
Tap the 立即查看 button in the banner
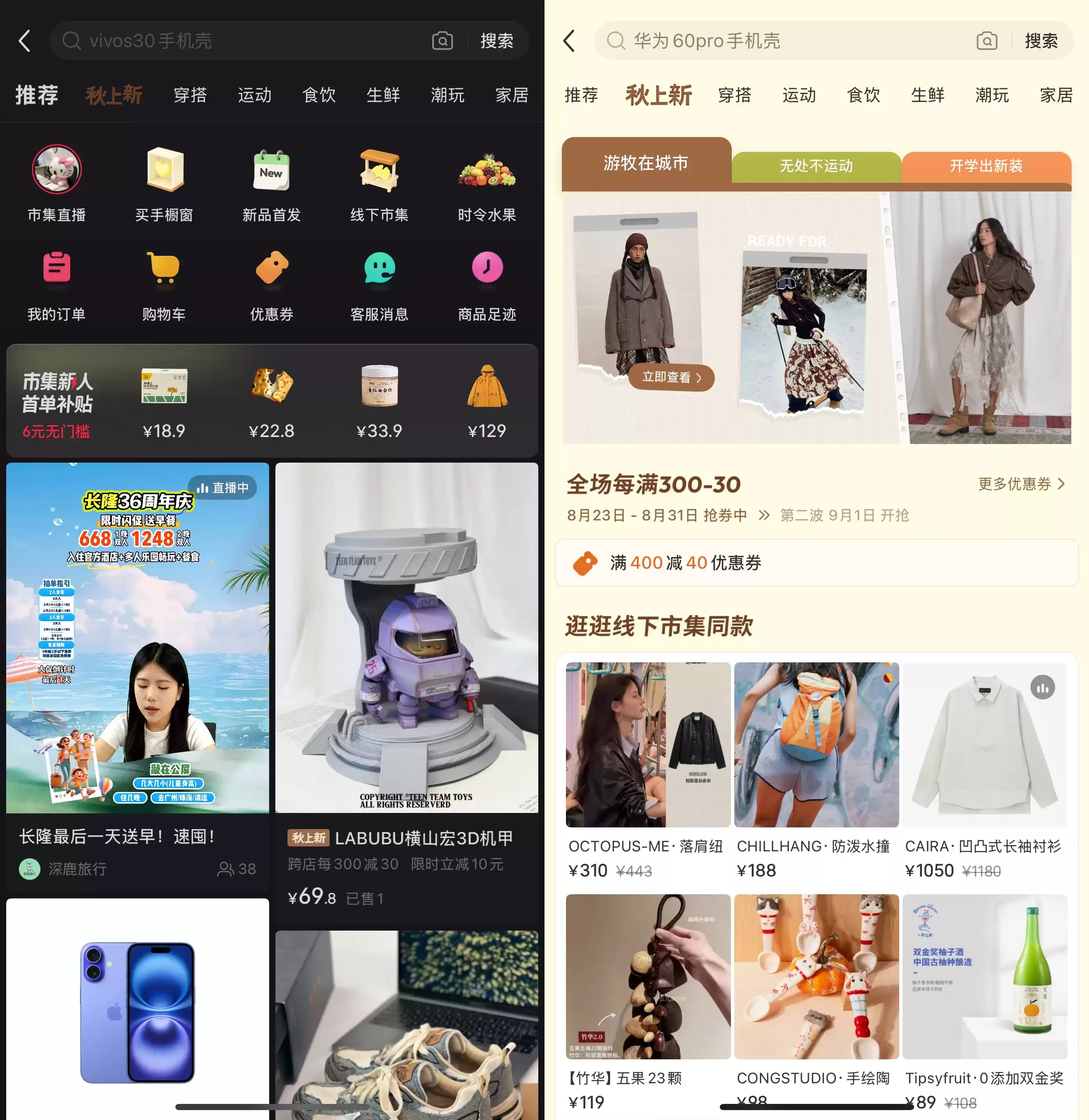pos(672,378)
